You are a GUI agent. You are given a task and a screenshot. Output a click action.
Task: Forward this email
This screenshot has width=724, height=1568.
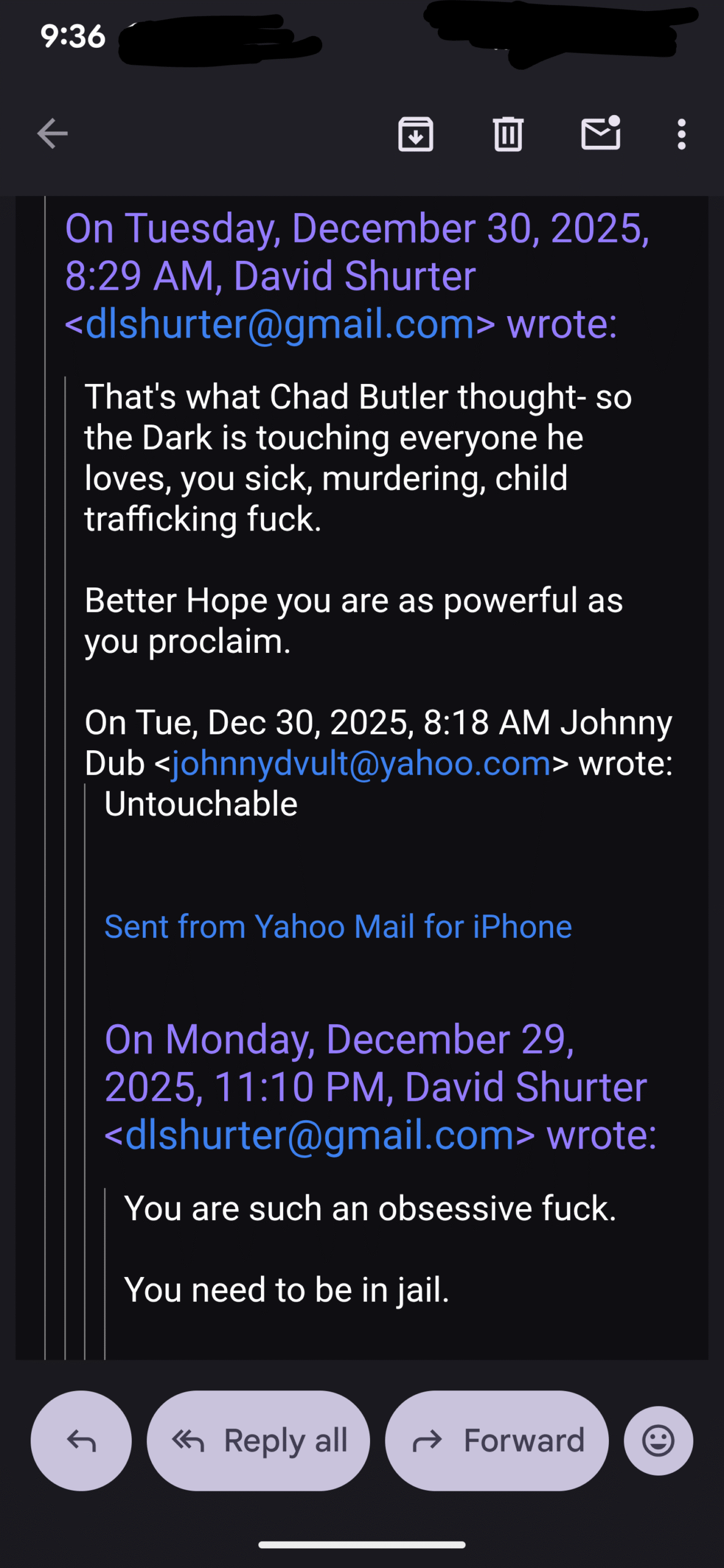point(497,1440)
